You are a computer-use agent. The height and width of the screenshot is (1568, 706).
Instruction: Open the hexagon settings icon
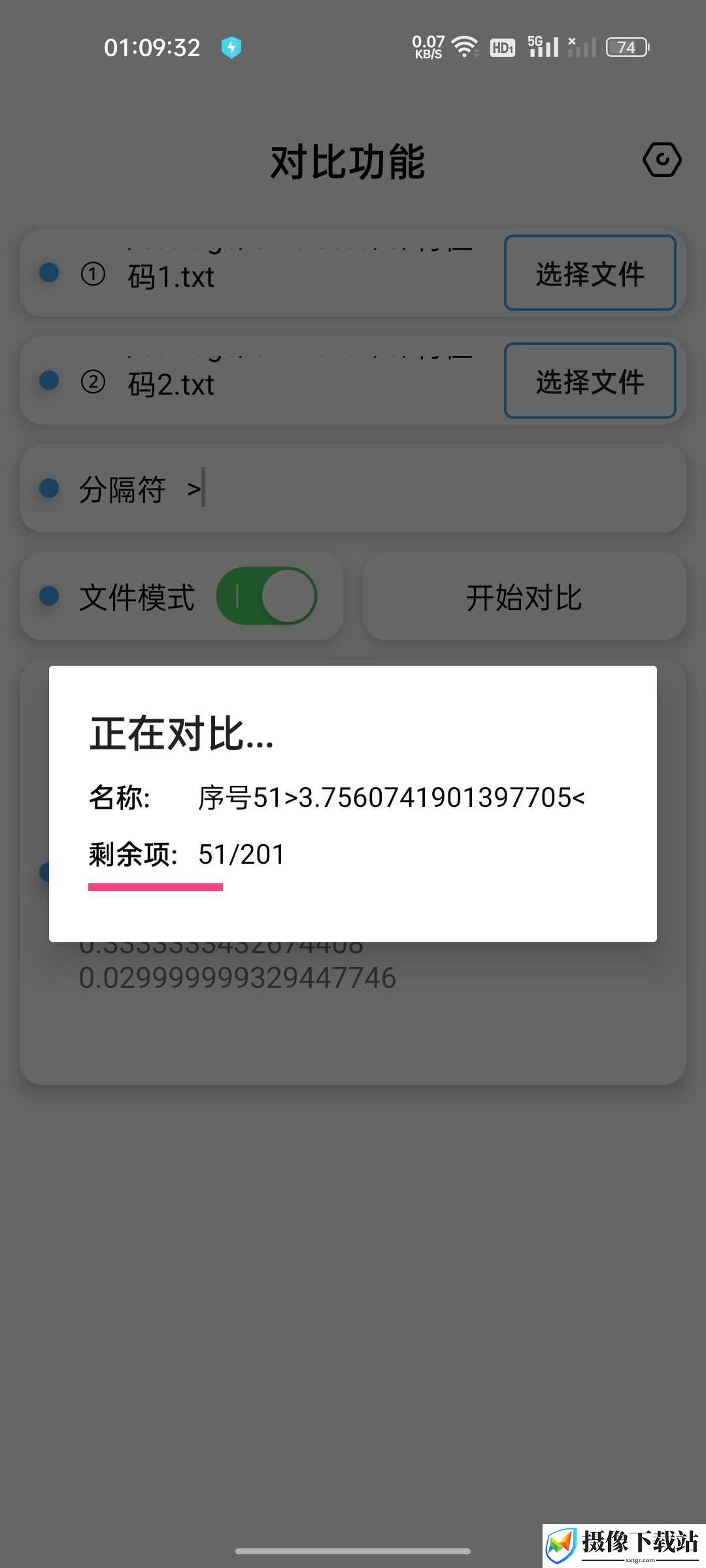pyautogui.click(x=662, y=160)
